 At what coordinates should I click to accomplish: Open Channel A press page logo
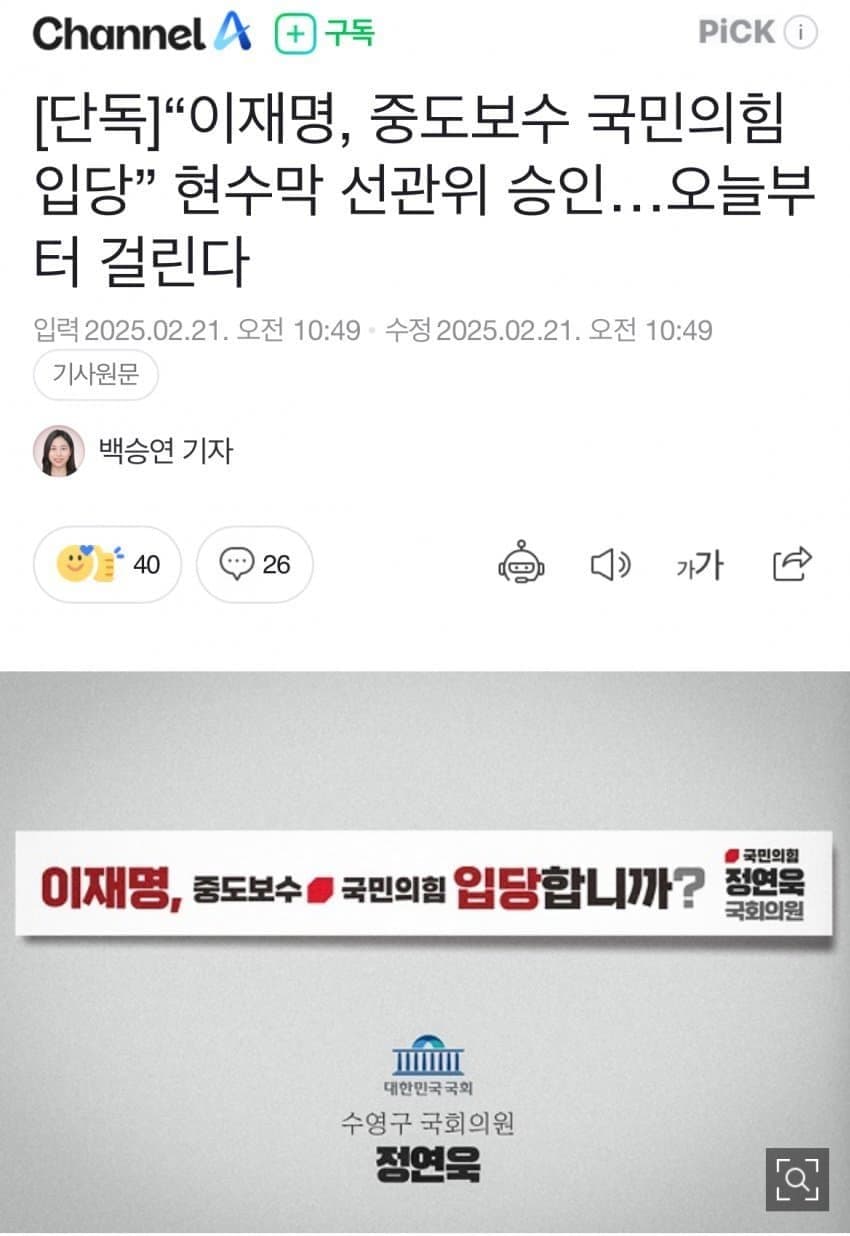[142, 33]
